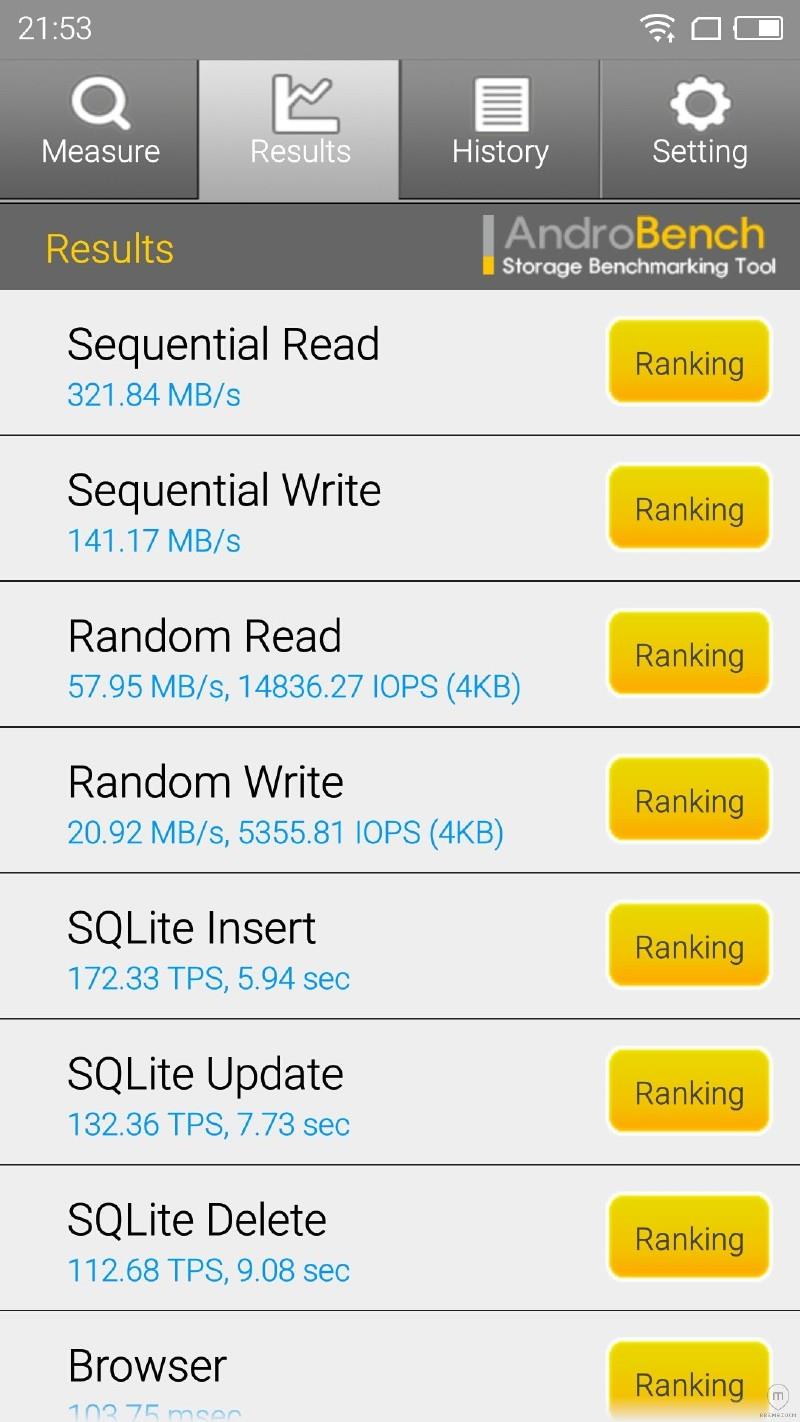View ranking for Sequential Read
This screenshot has height=1422, width=800.
(x=689, y=363)
